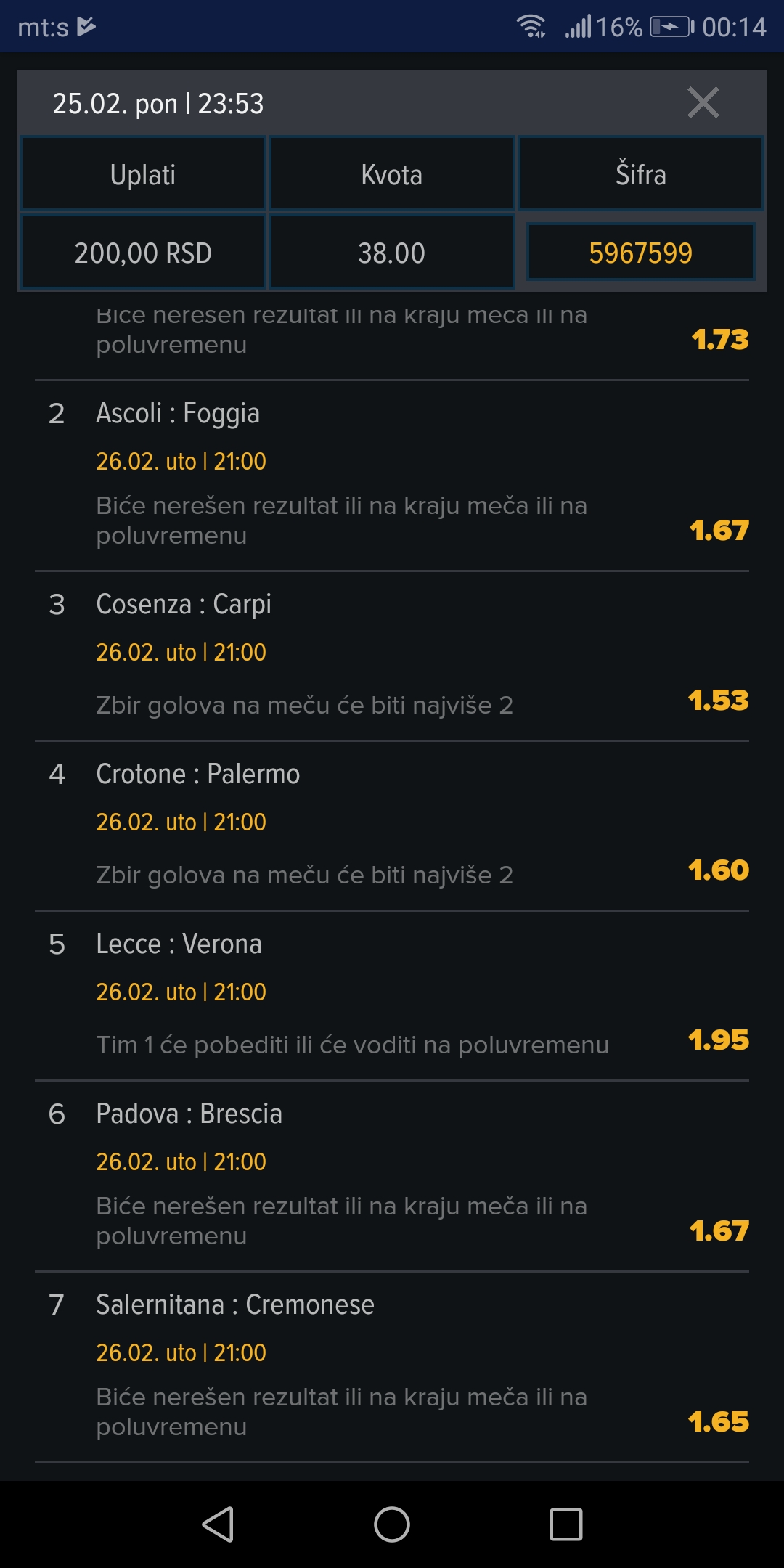Go back using the system back button
Image resolution: width=784 pixels, height=1568 pixels.
click(x=218, y=1524)
